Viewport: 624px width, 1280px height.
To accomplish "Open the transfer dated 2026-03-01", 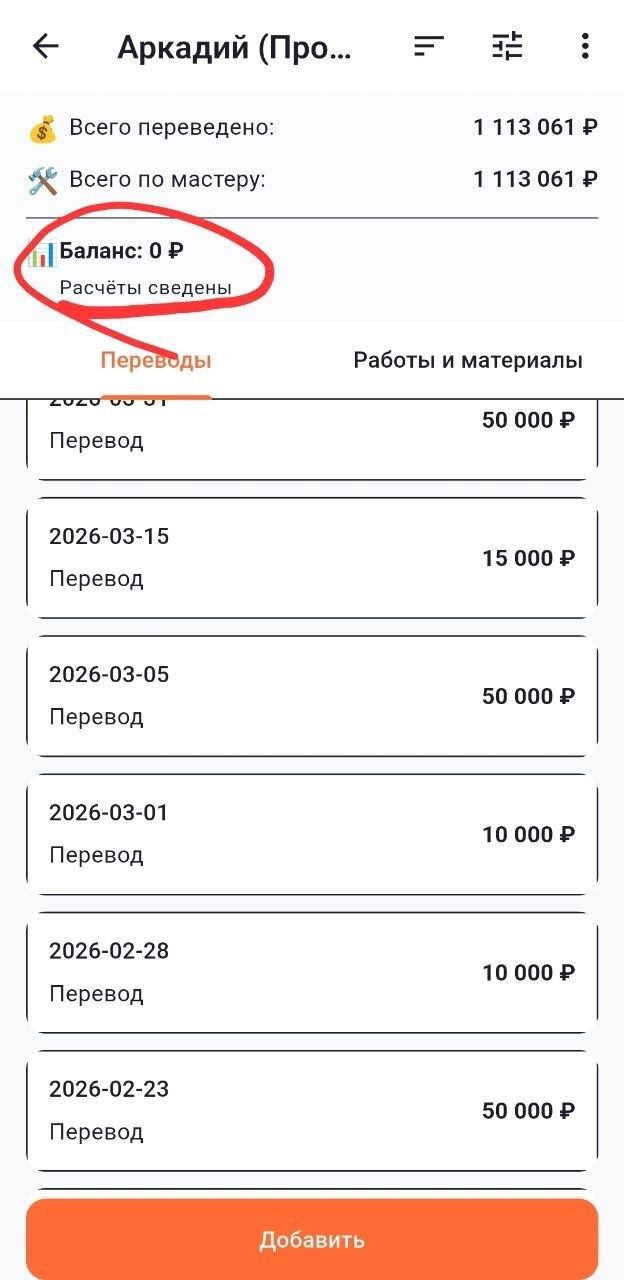I will click(x=312, y=834).
